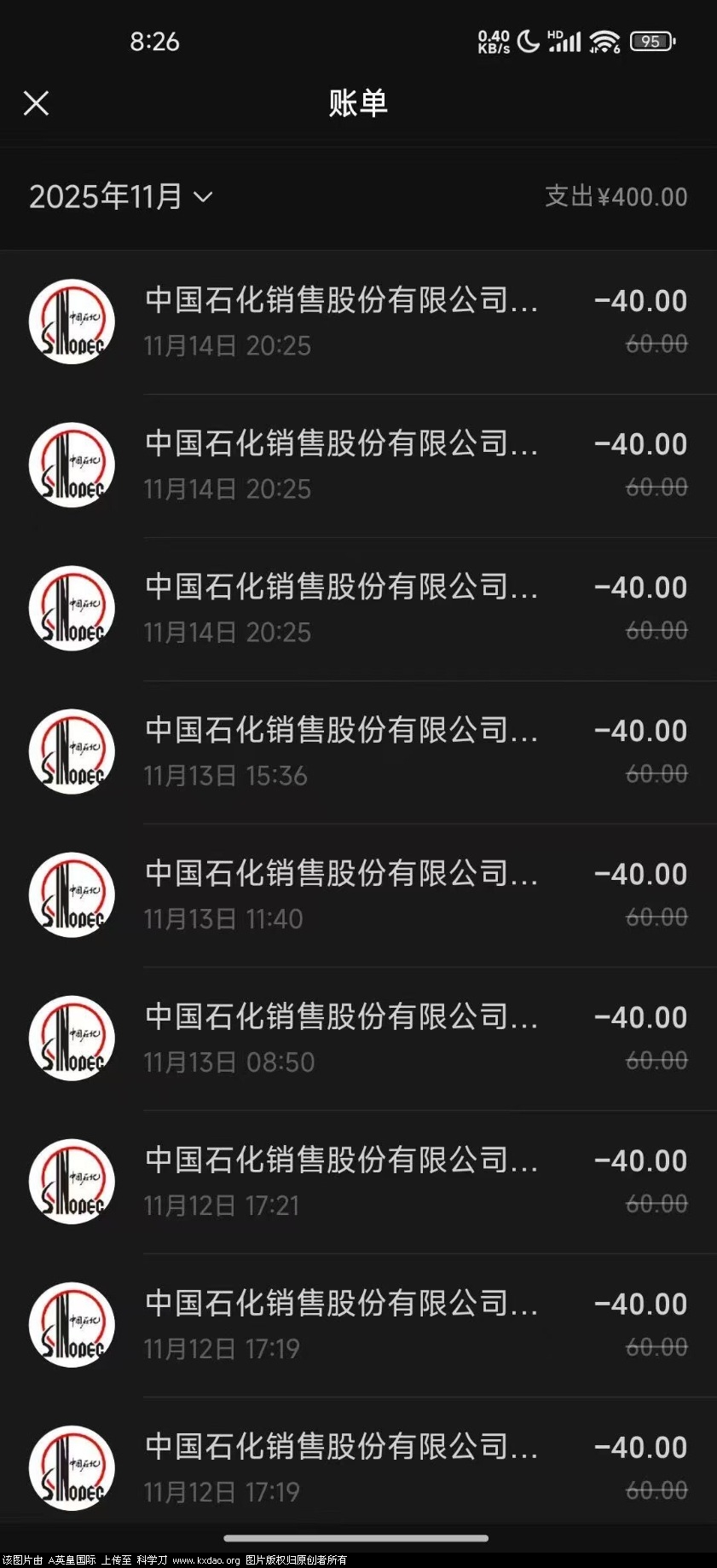Expand the month filter chevron
Image resolution: width=717 pixels, height=1568 pixels.
pos(202,198)
